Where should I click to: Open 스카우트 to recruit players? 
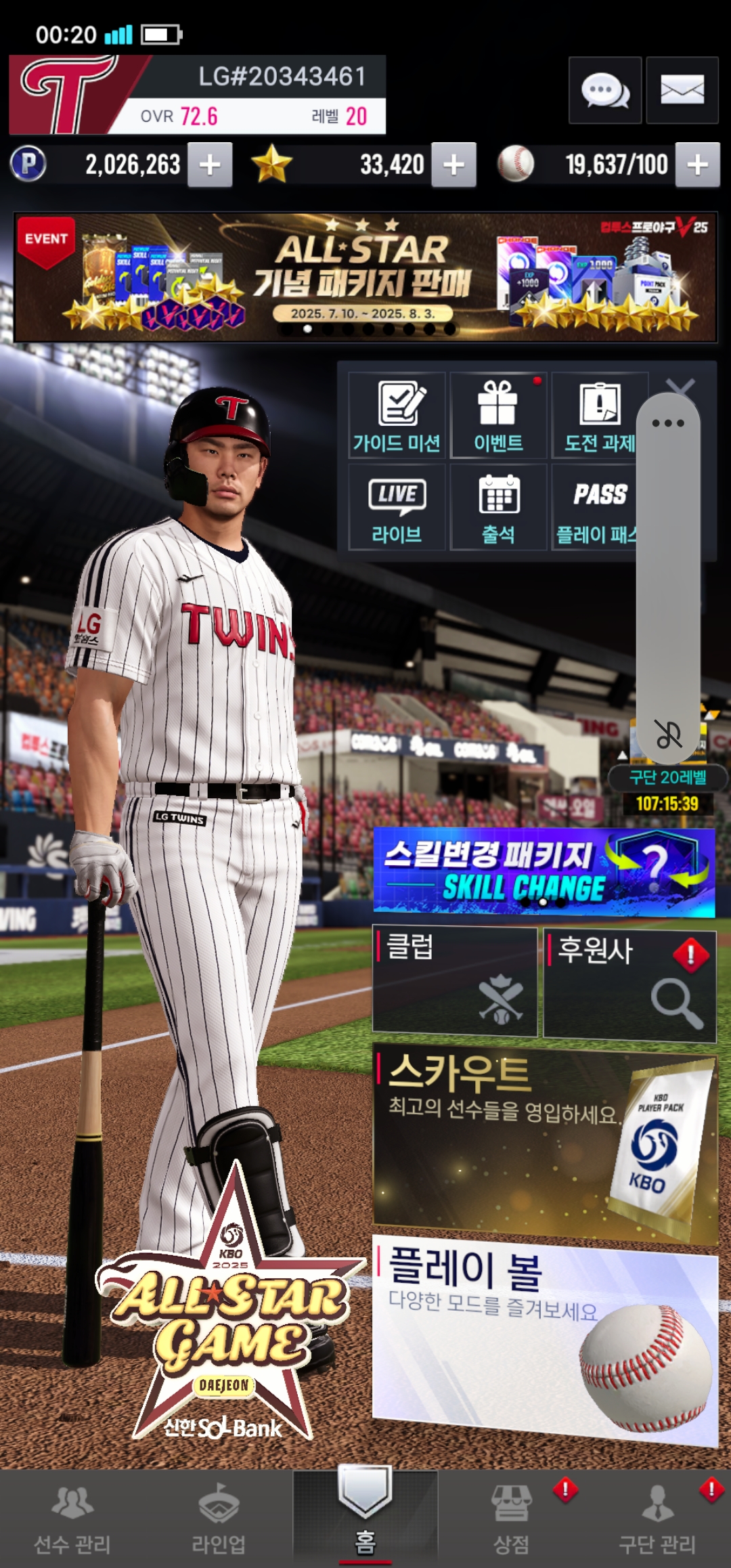pyautogui.click(x=545, y=1144)
